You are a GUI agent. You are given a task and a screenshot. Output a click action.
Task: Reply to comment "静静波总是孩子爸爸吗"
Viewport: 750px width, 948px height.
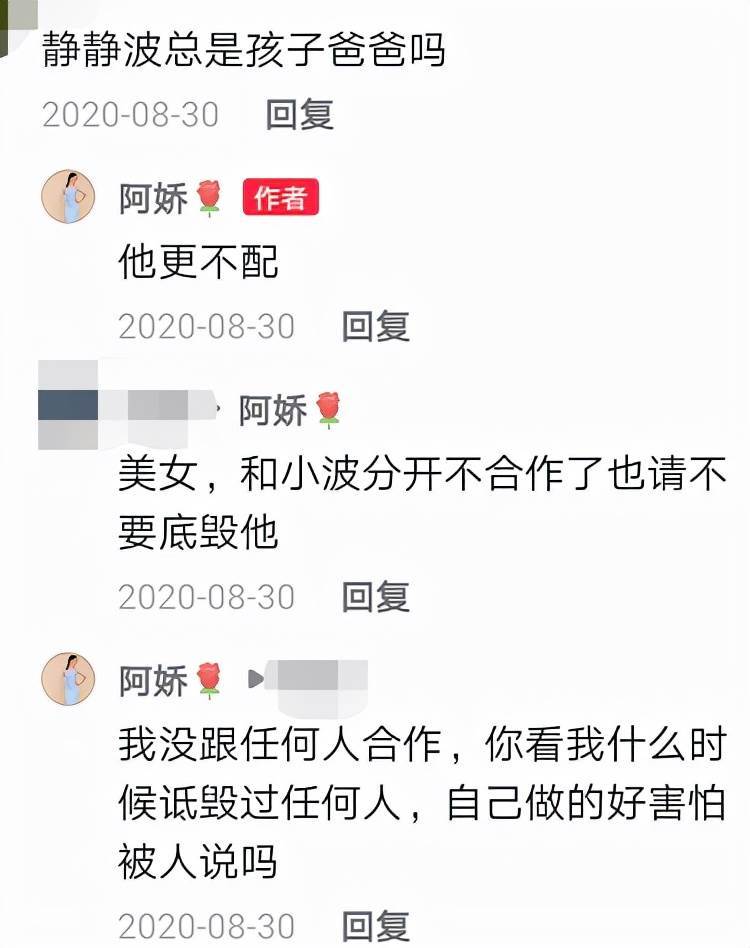pyautogui.click(x=299, y=114)
